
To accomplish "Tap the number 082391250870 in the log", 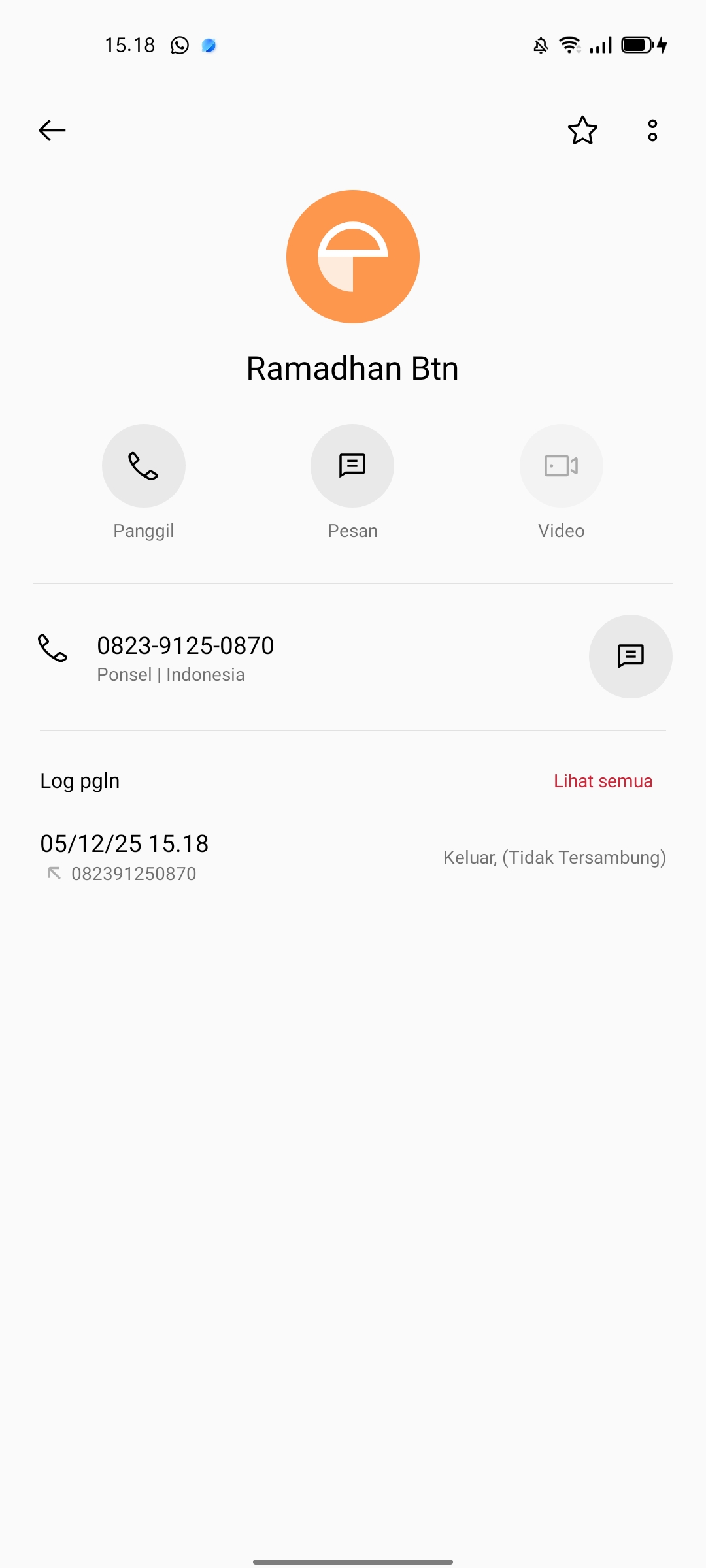I will coord(134,873).
